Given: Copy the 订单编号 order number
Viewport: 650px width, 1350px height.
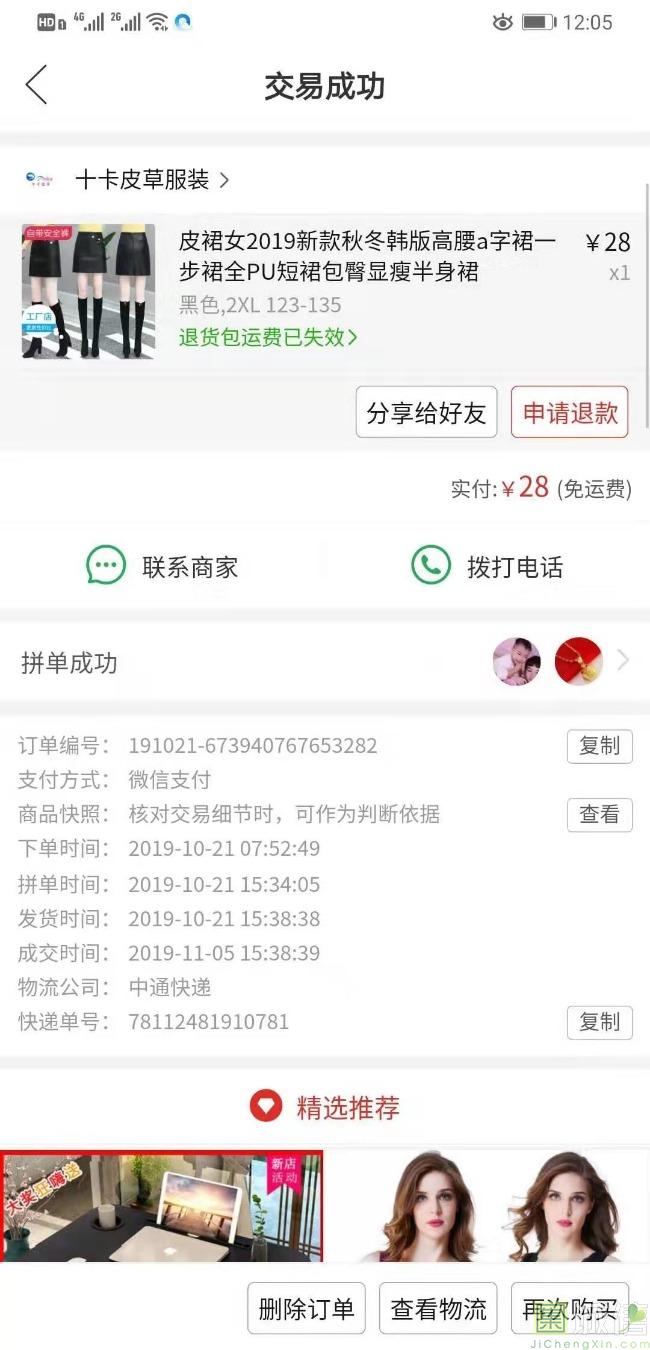Looking at the screenshot, I should 599,746.
